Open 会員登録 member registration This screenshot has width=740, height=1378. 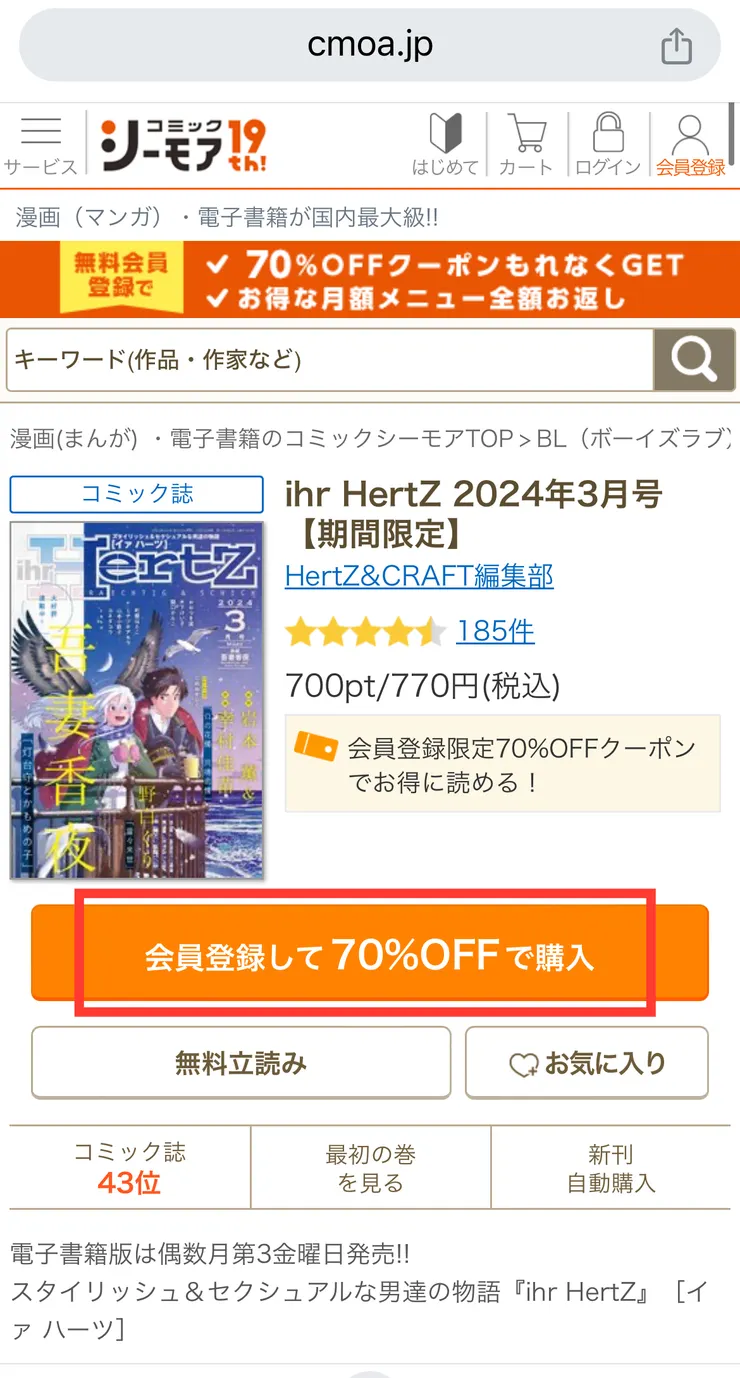(691, 144)
